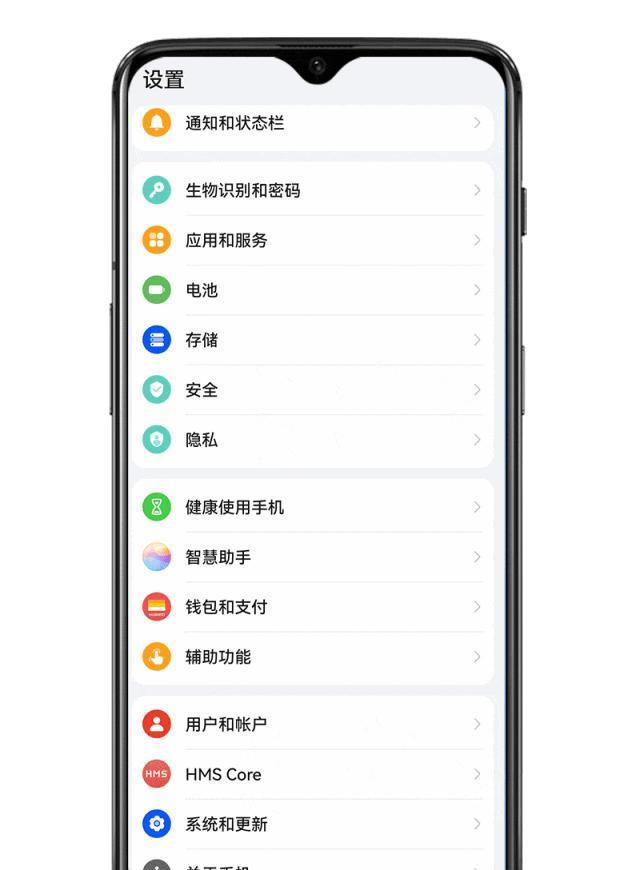This screenshot has height=870, width=640.
Task: Open the 电池 settings row
Action: (310, 290)
